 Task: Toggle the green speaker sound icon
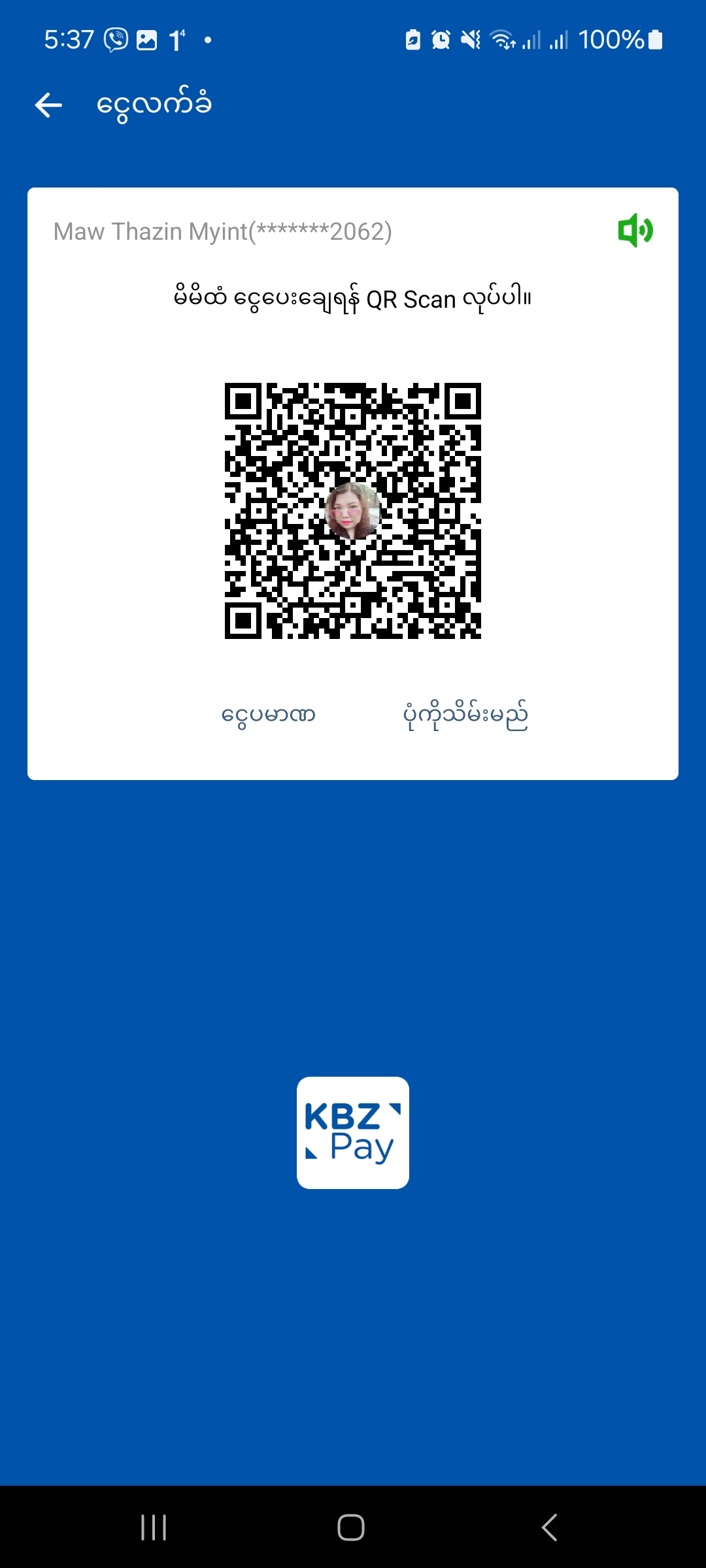635,231
